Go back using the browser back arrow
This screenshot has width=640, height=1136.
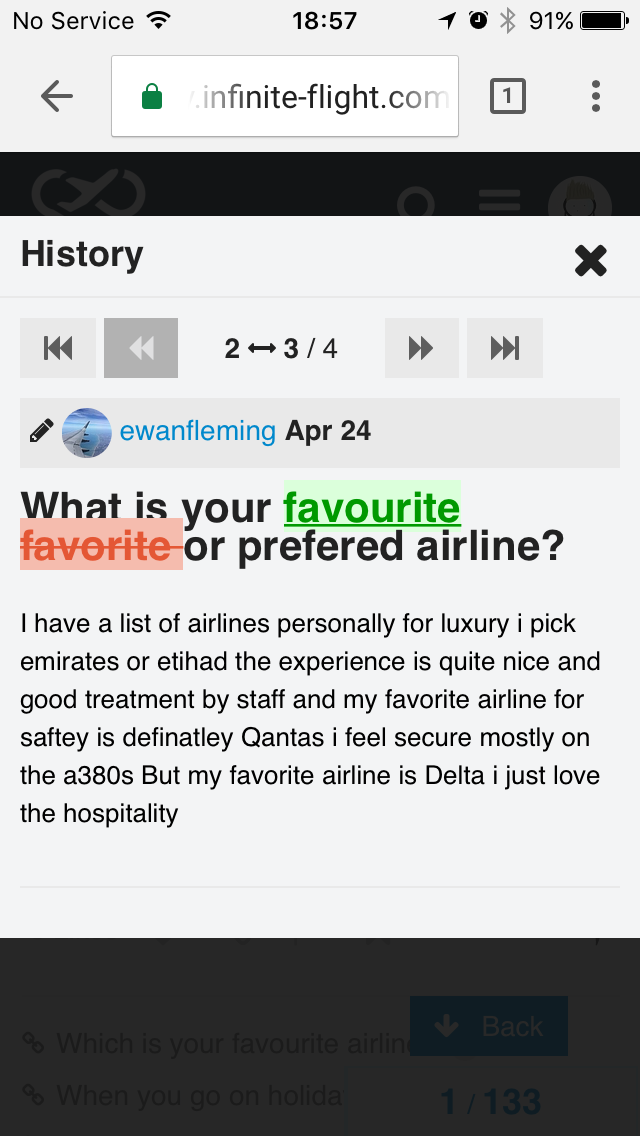click(x=57, y=96)
